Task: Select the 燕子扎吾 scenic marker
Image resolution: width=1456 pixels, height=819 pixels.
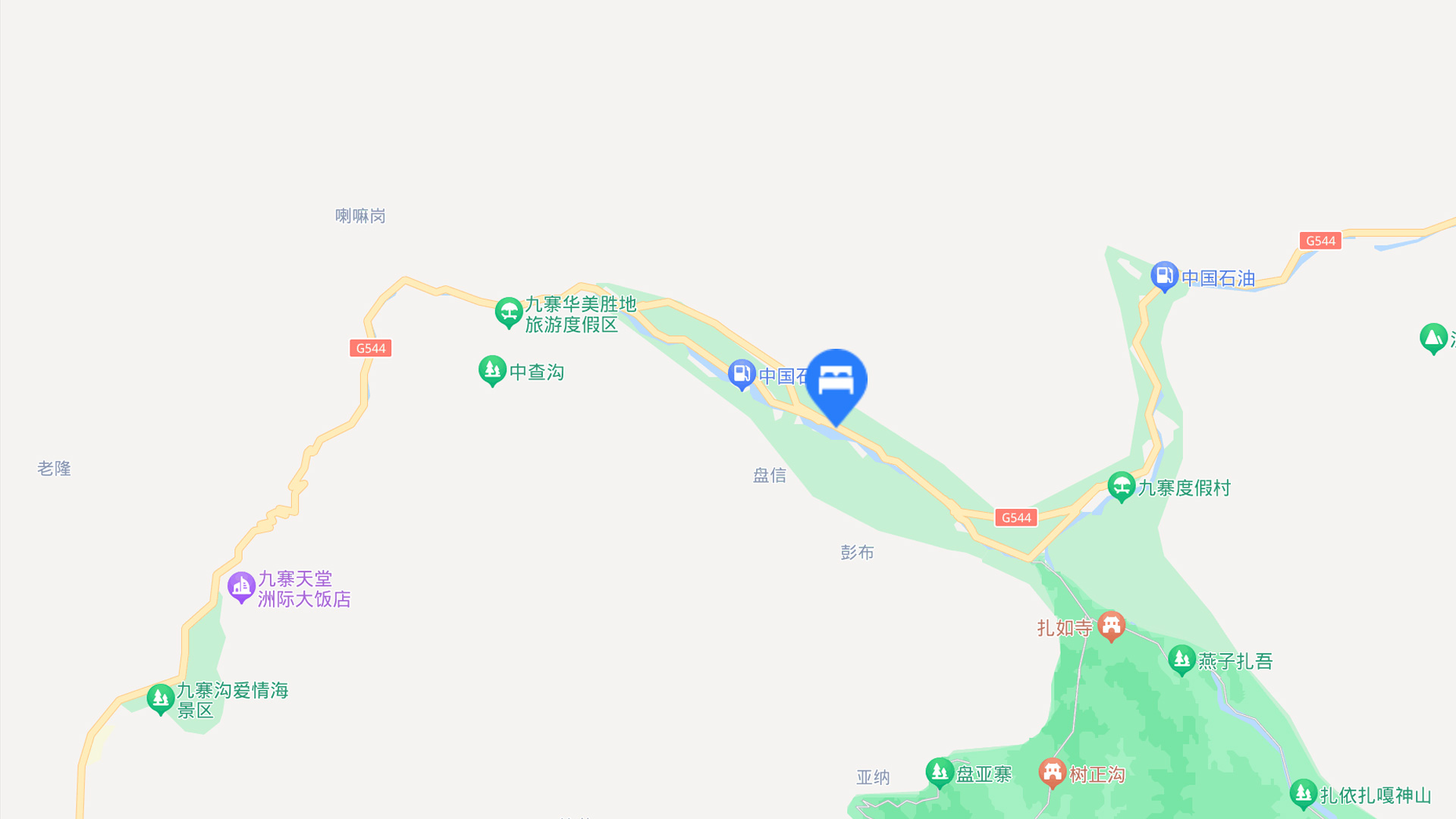Action: tap(1181, 660)
